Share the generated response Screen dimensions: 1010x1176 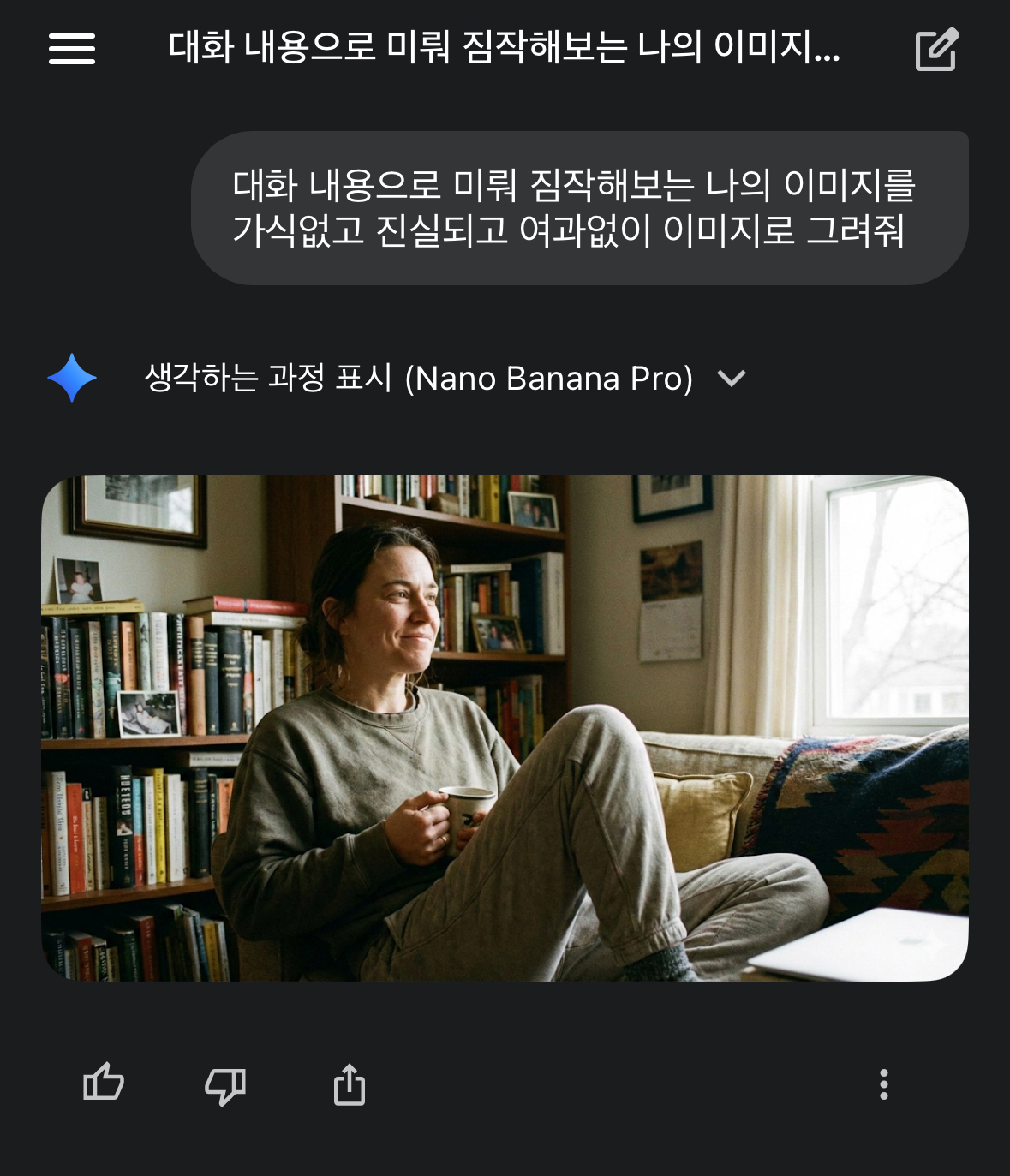click(349, 1084)
